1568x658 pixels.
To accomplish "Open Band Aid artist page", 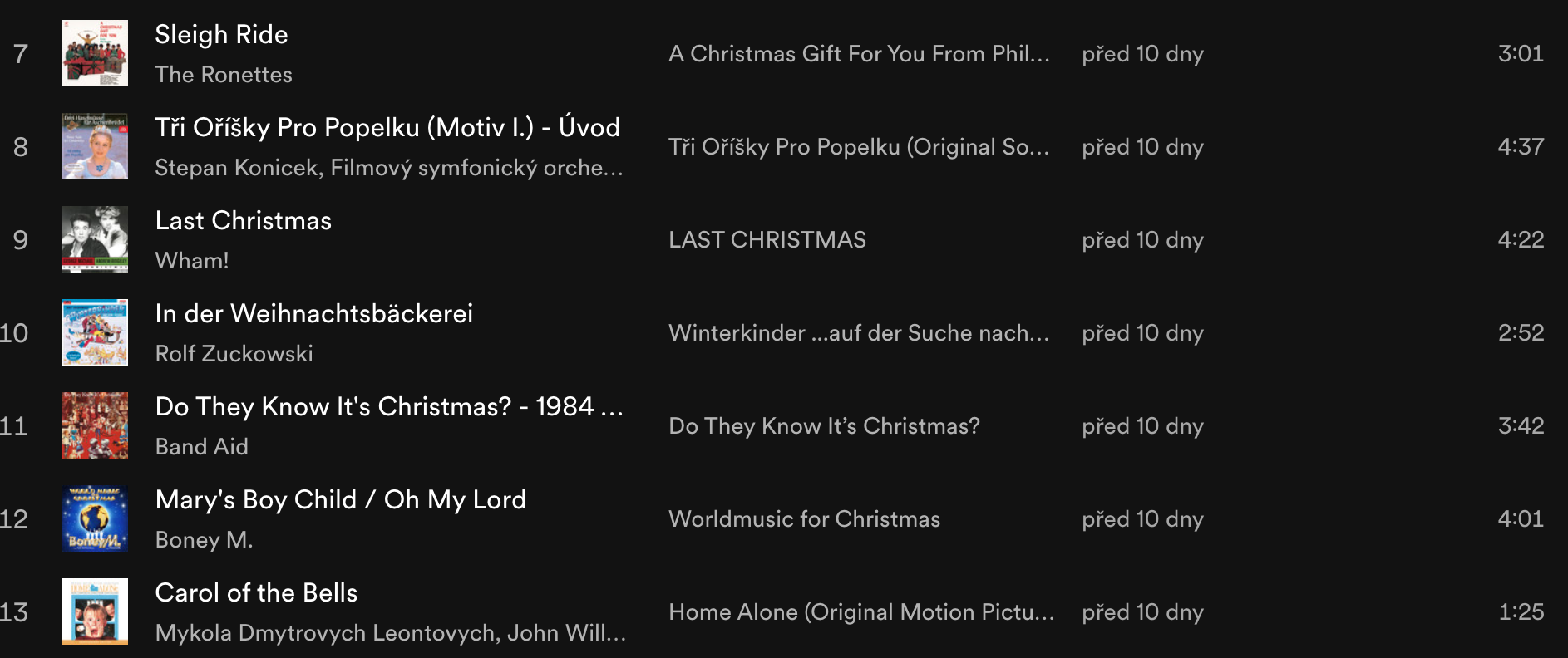I will pyautogui.click(x=201, y=447).
